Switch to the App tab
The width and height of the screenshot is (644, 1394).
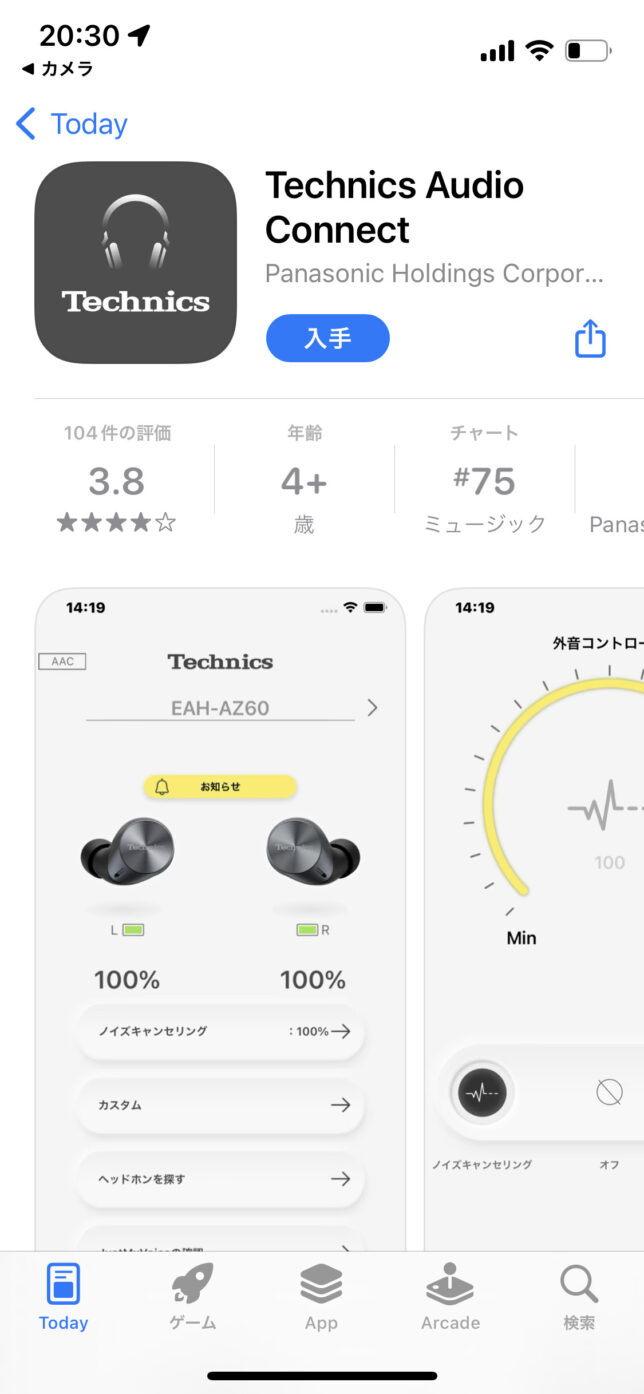(x=321, y=1296)
